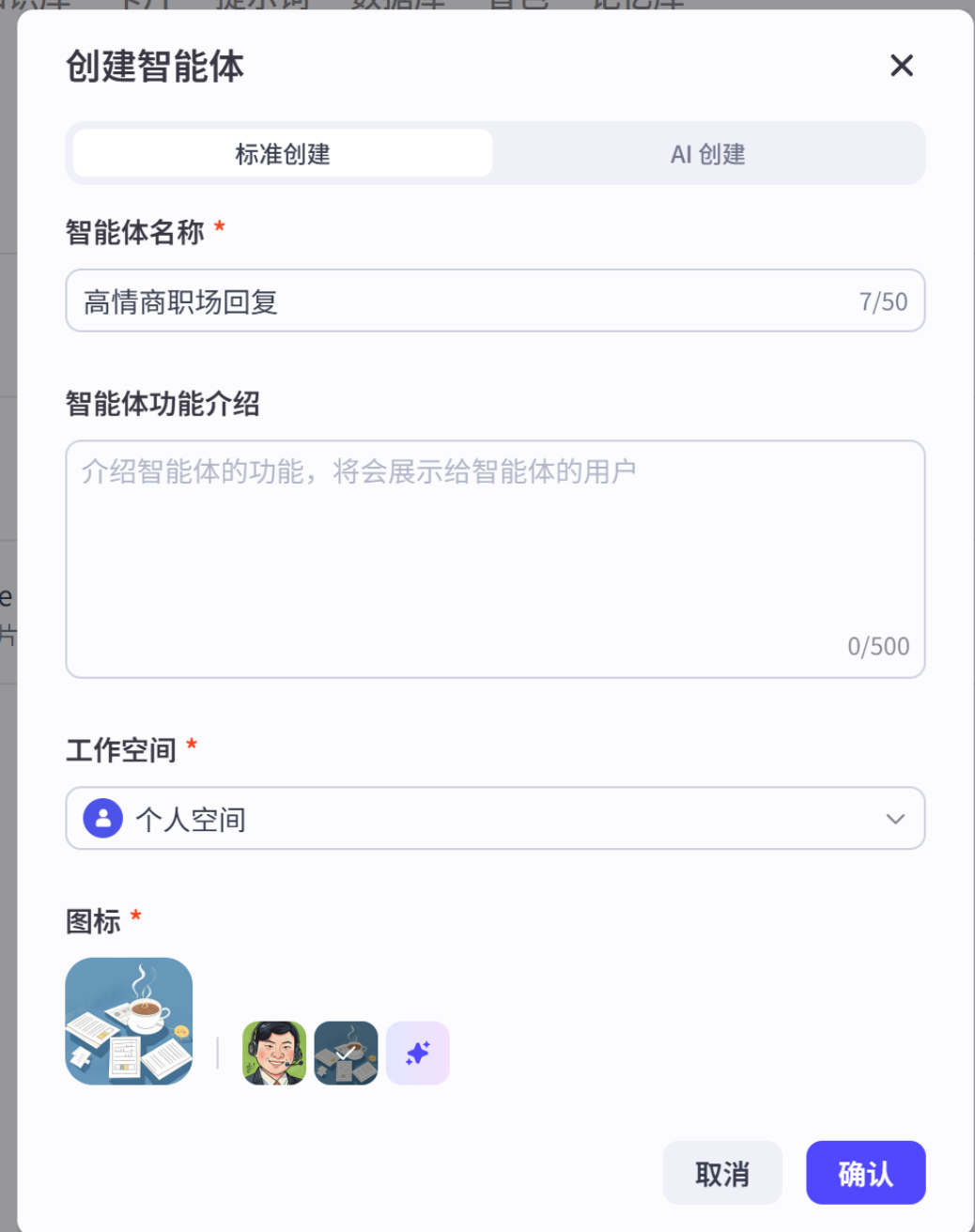
Task: Confirm creation with the 确认 button
Action: click(x=864, y=1172)
